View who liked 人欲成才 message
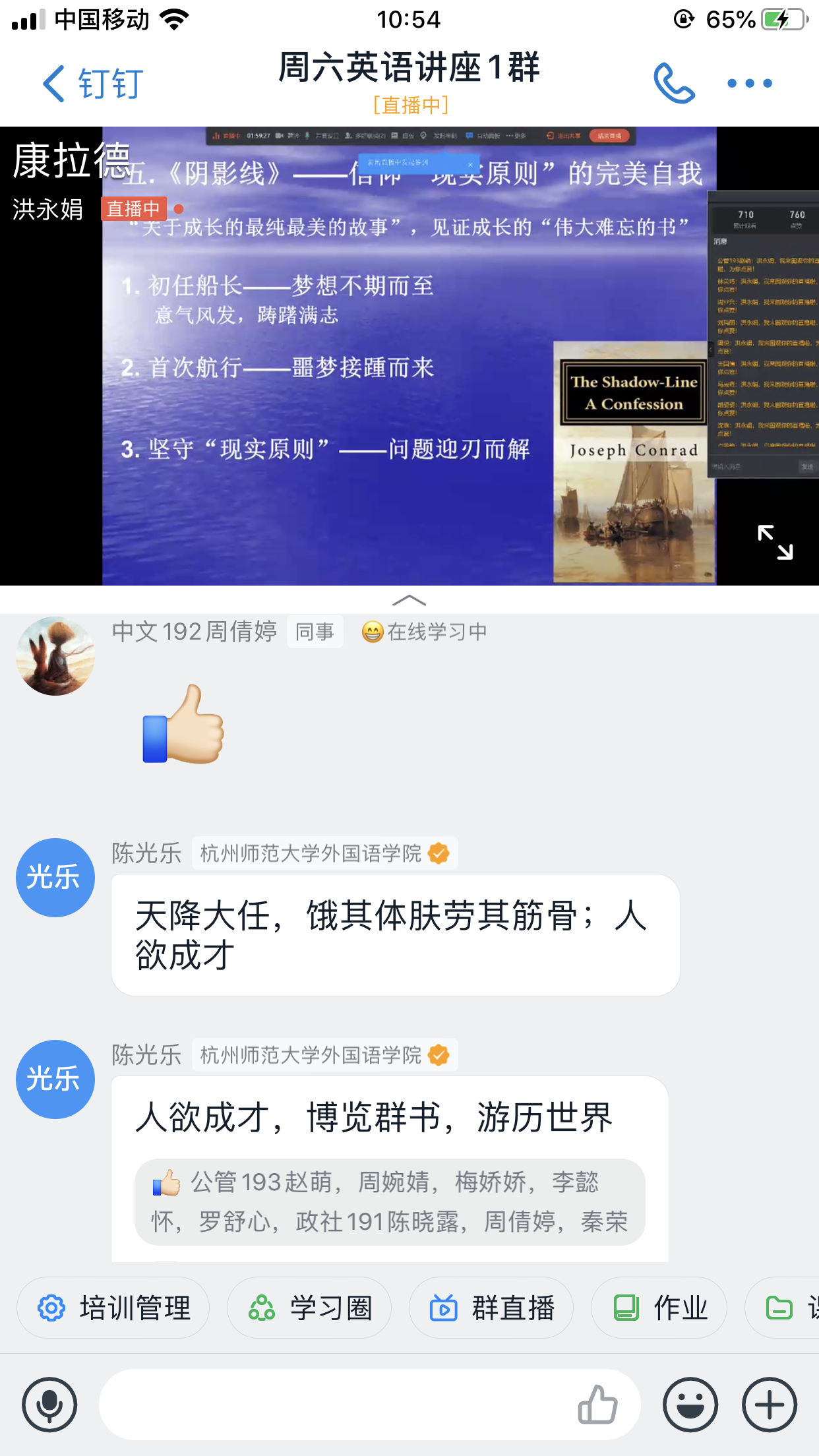 click(389, 1201)
